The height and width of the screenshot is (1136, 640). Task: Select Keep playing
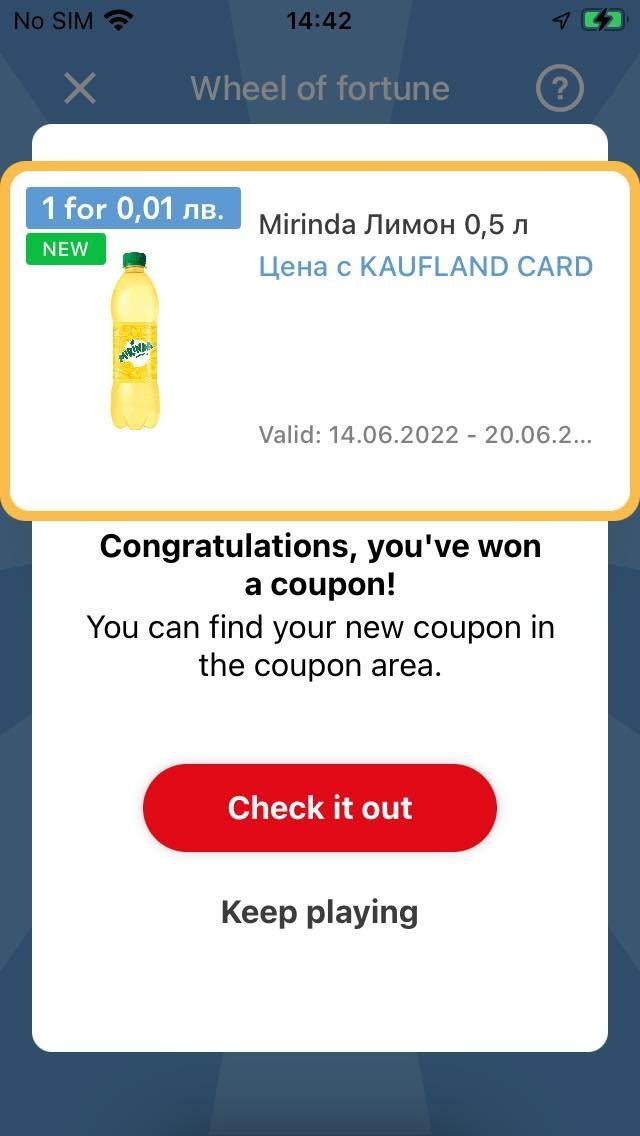(320, 912)
